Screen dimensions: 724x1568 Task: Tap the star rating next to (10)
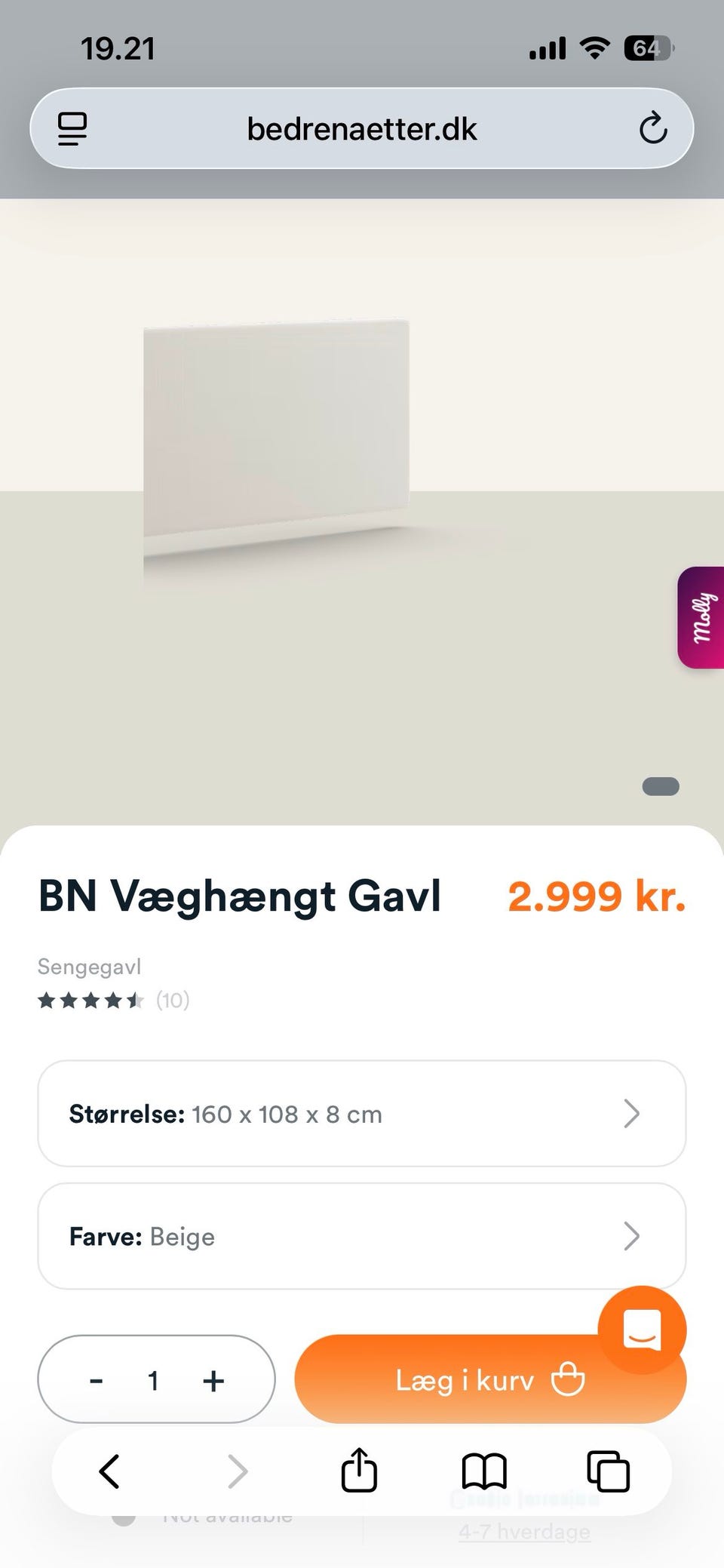(90, 1001)
